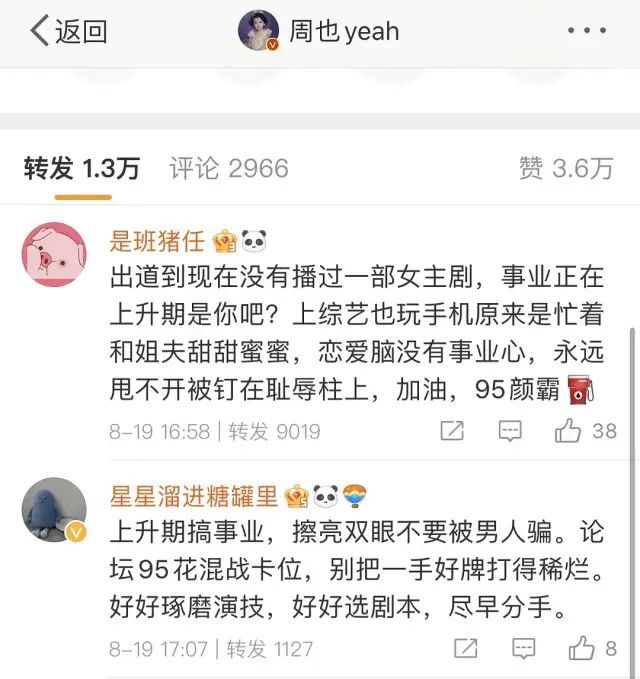Switch to the 转发 1.3万 tab

[x=82, y=169]
